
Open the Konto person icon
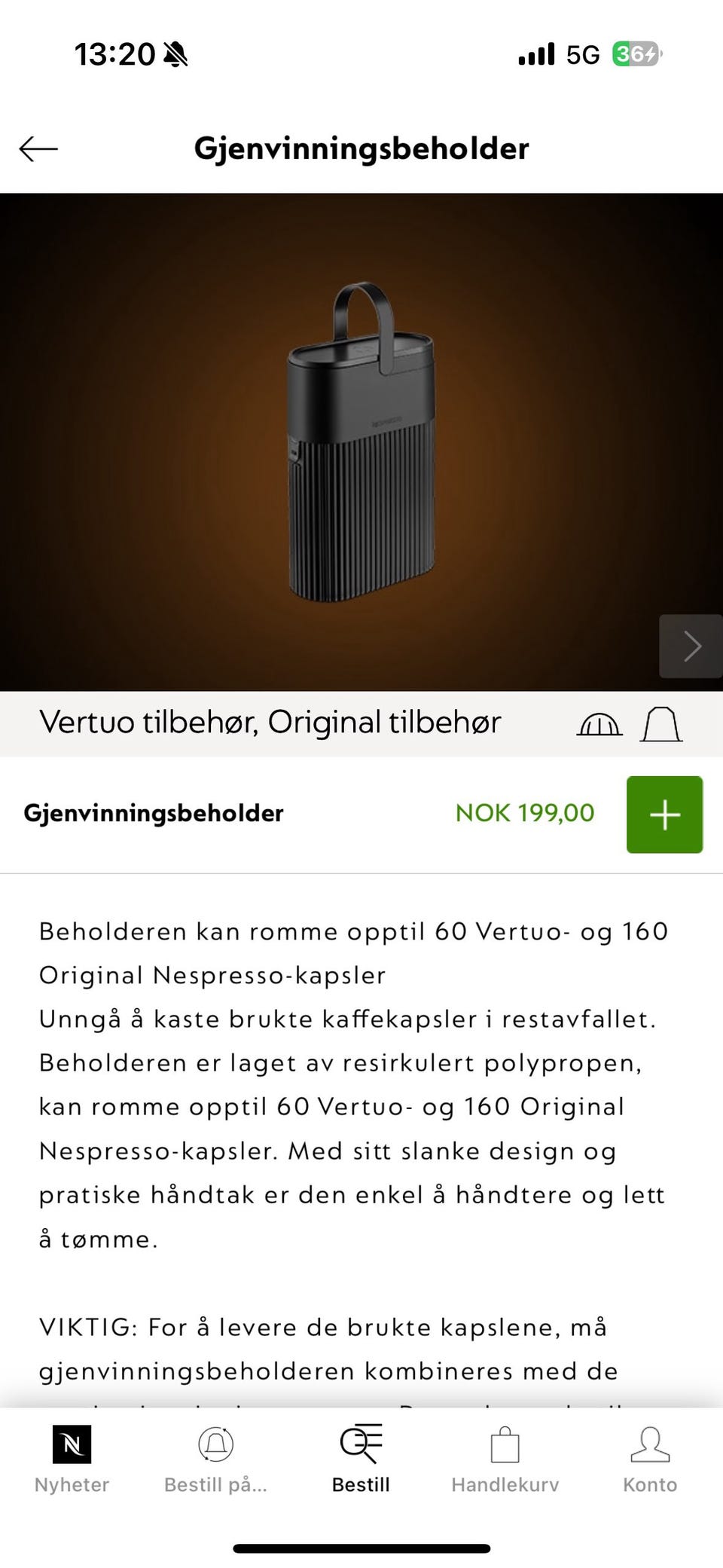coord(649,1443)
